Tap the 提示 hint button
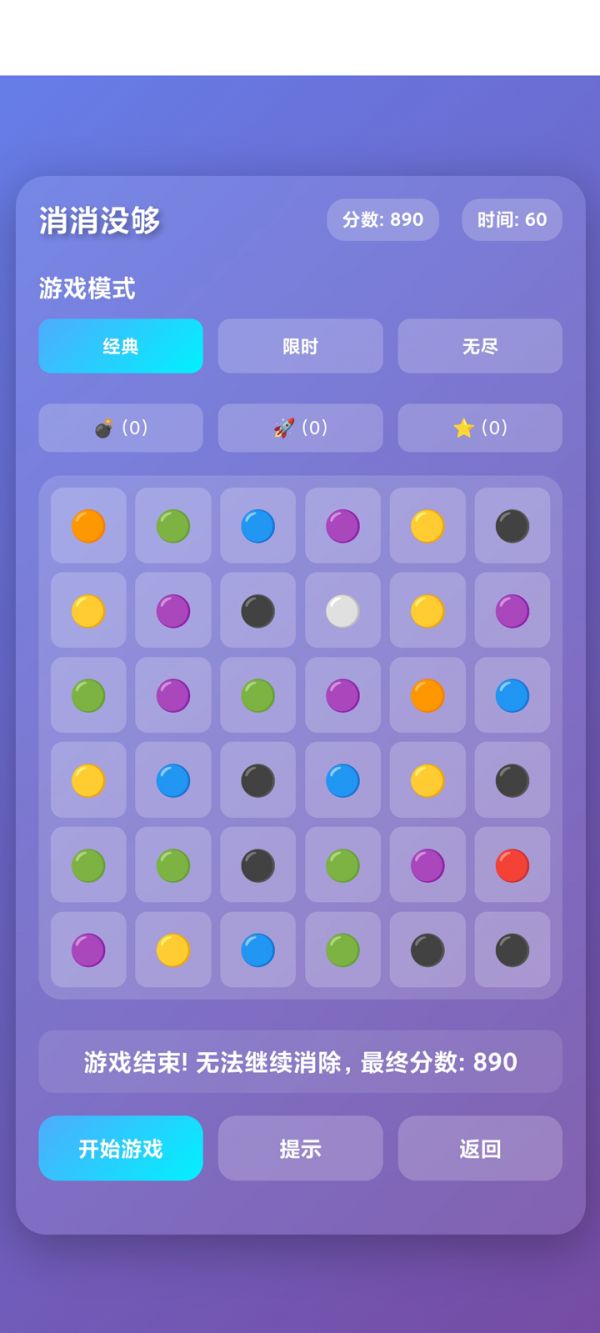This screenshot has width=600, height=1333. [x=300, y=1148]
